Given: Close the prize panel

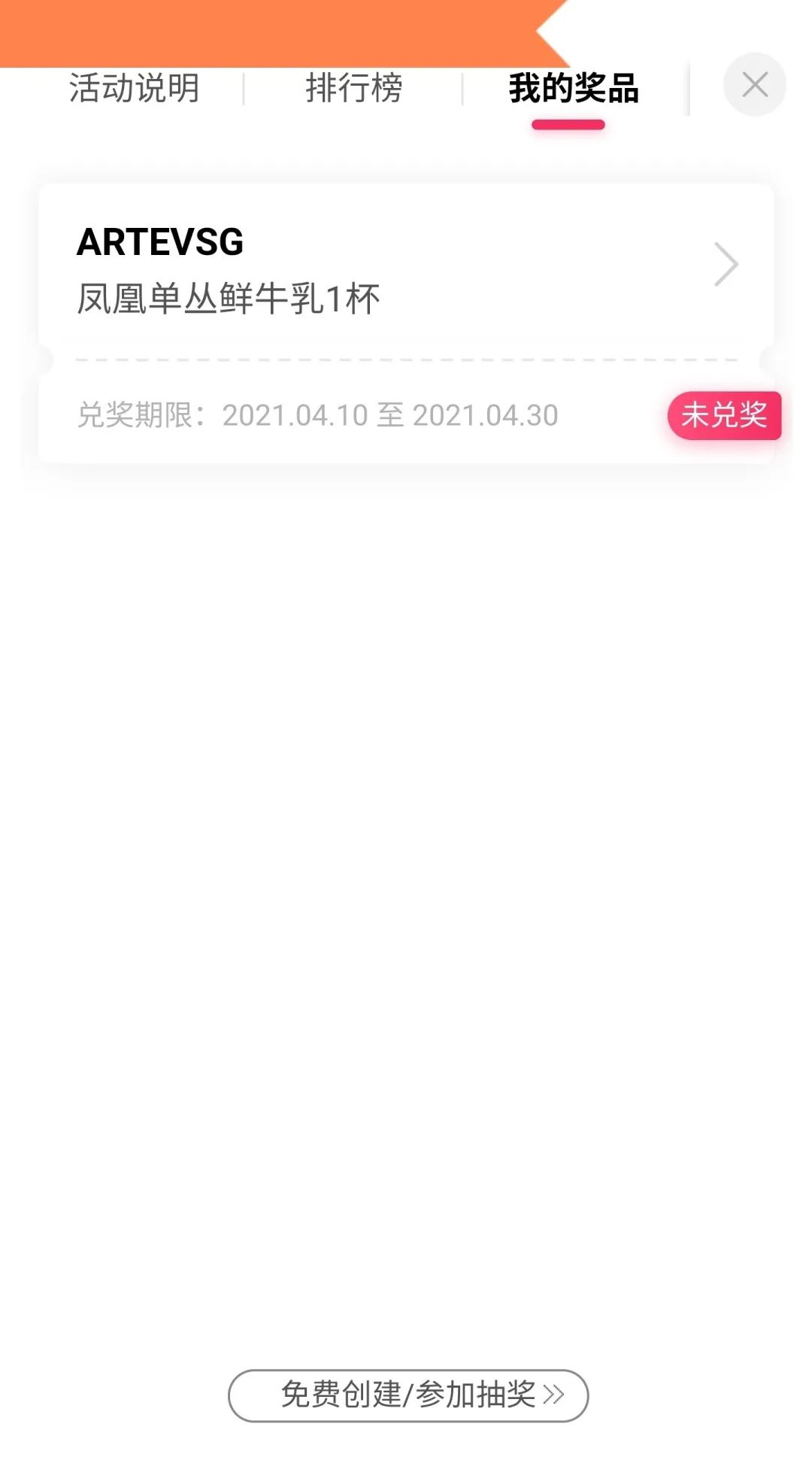Looking at the screenshot, I should click(x=754, y=84).
